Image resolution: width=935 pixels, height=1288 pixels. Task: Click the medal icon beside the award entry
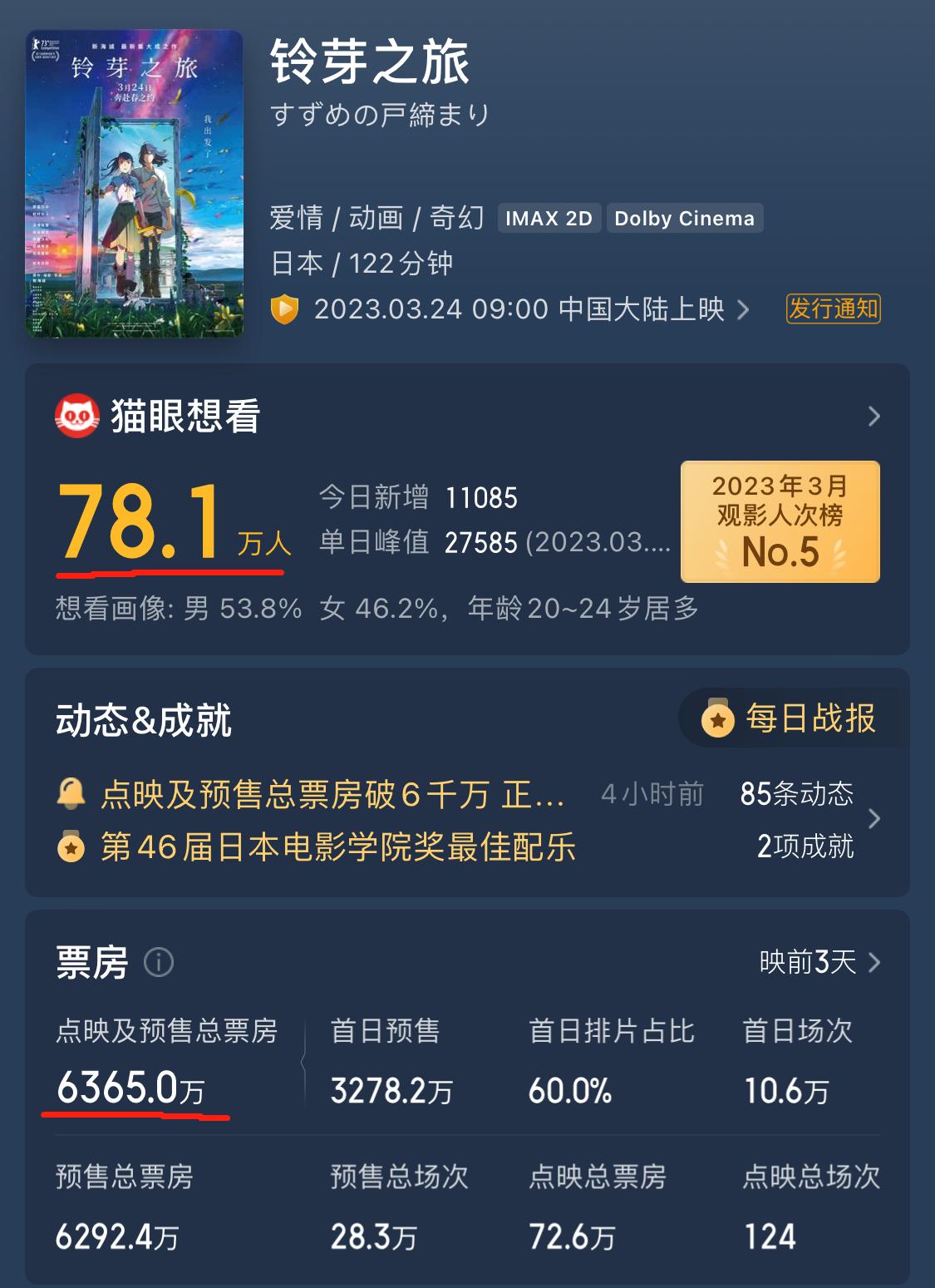(70, 846)
